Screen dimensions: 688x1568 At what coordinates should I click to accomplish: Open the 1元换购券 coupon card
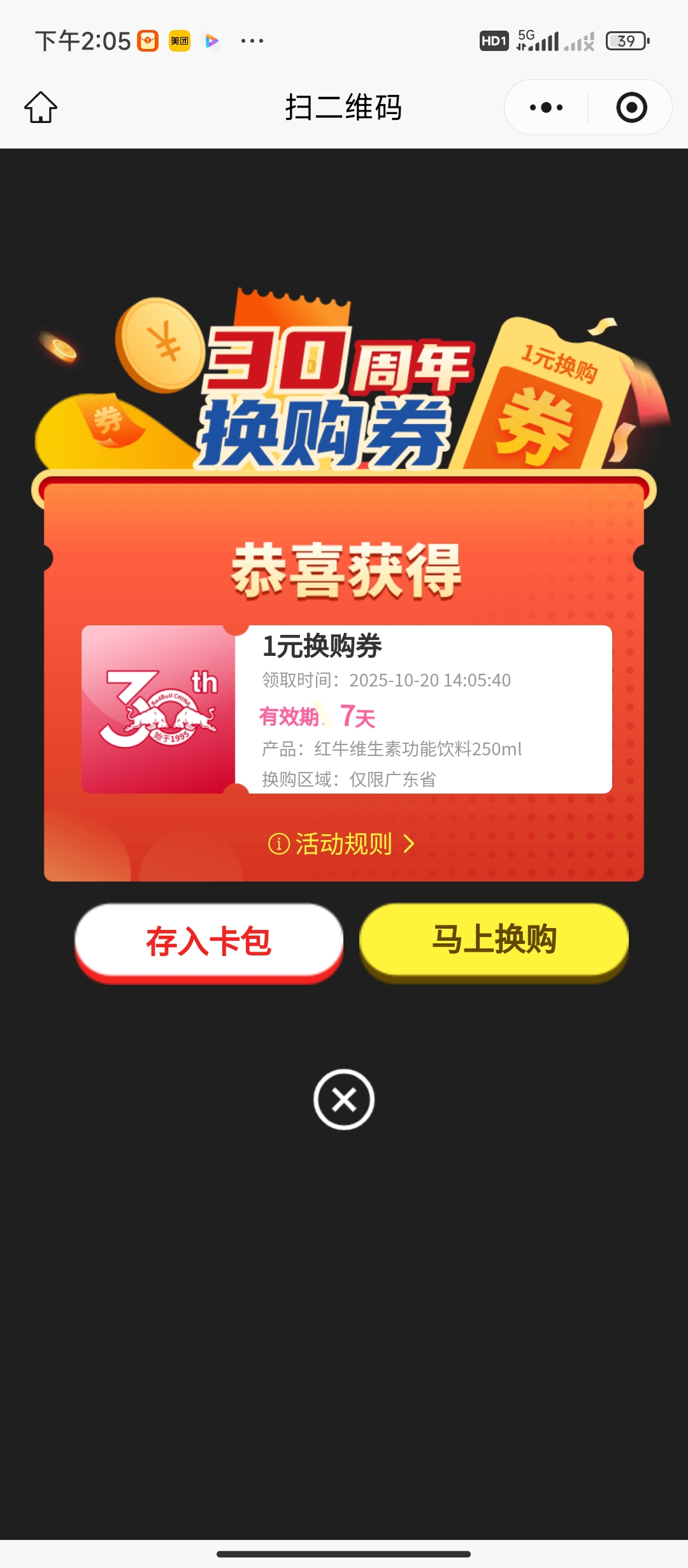click(347, 709)
